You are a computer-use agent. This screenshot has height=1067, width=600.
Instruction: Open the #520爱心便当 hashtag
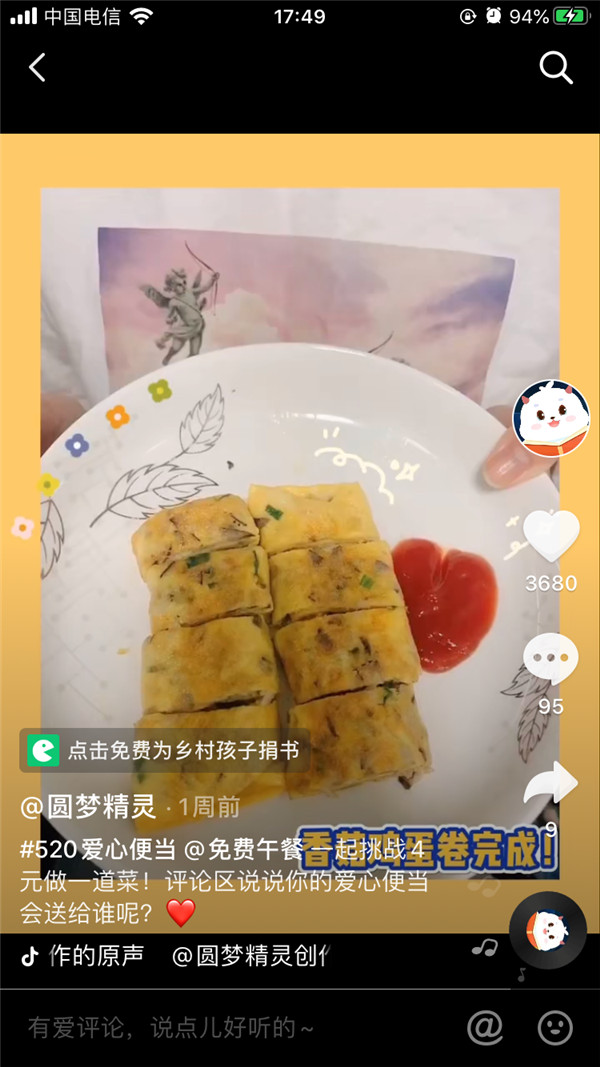(98, 851)
